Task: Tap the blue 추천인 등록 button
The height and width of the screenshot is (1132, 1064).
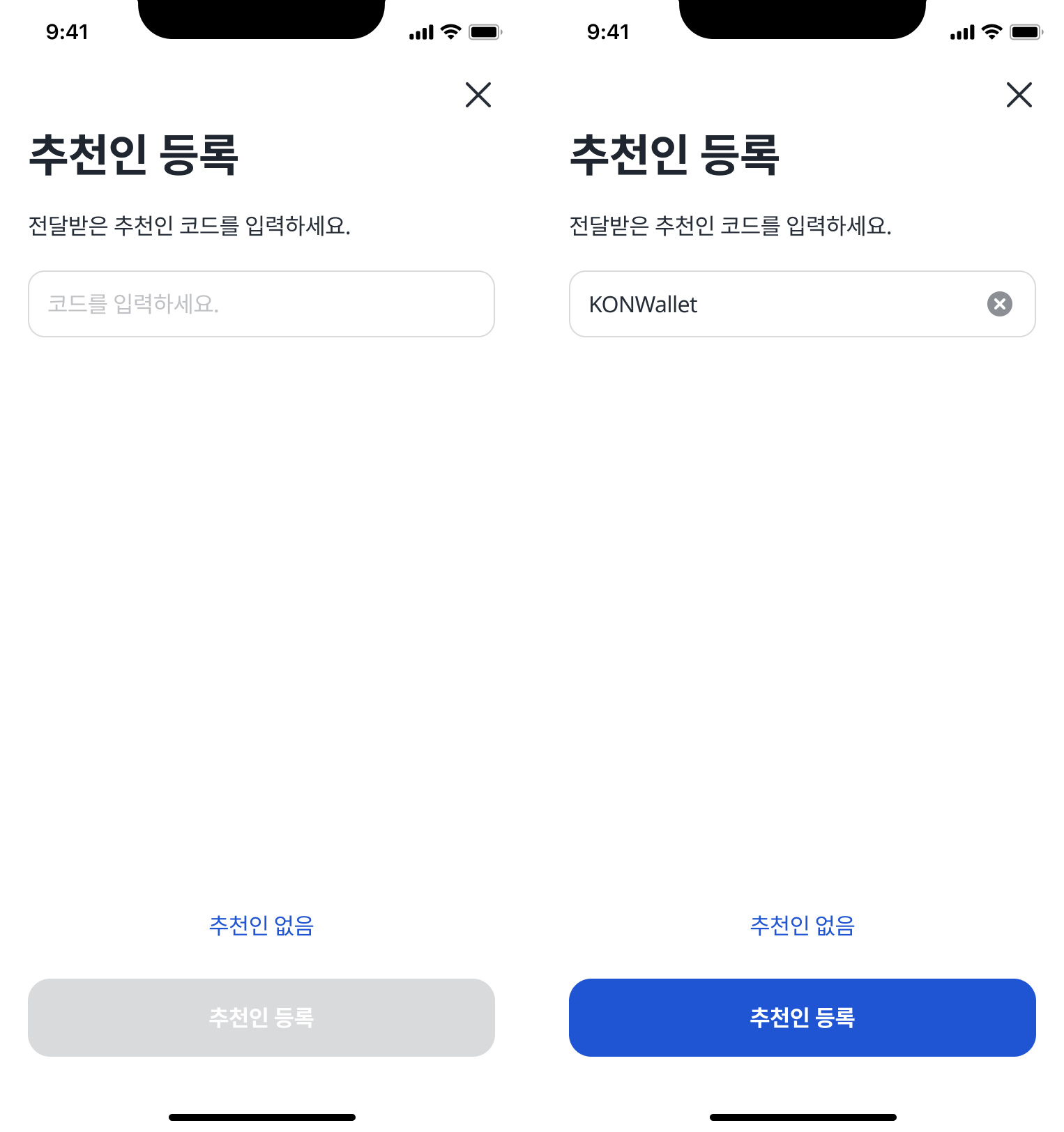Action: pyautogui.click(x=802, y=1017)
